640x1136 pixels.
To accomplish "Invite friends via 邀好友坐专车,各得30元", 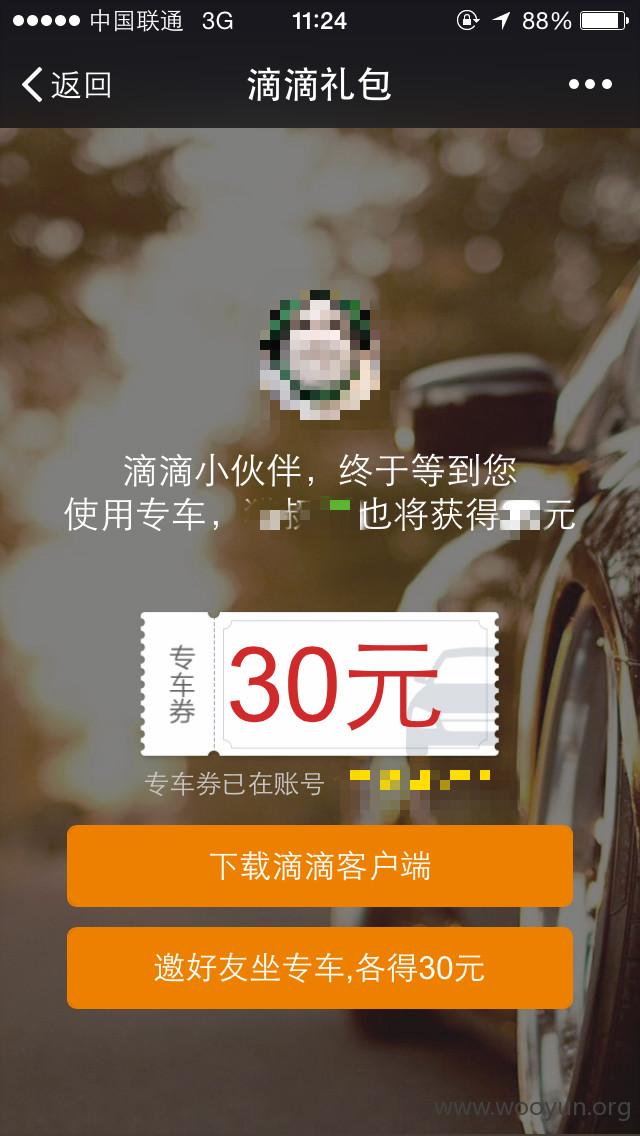I will pyautogui.click(x=320, y=968).
